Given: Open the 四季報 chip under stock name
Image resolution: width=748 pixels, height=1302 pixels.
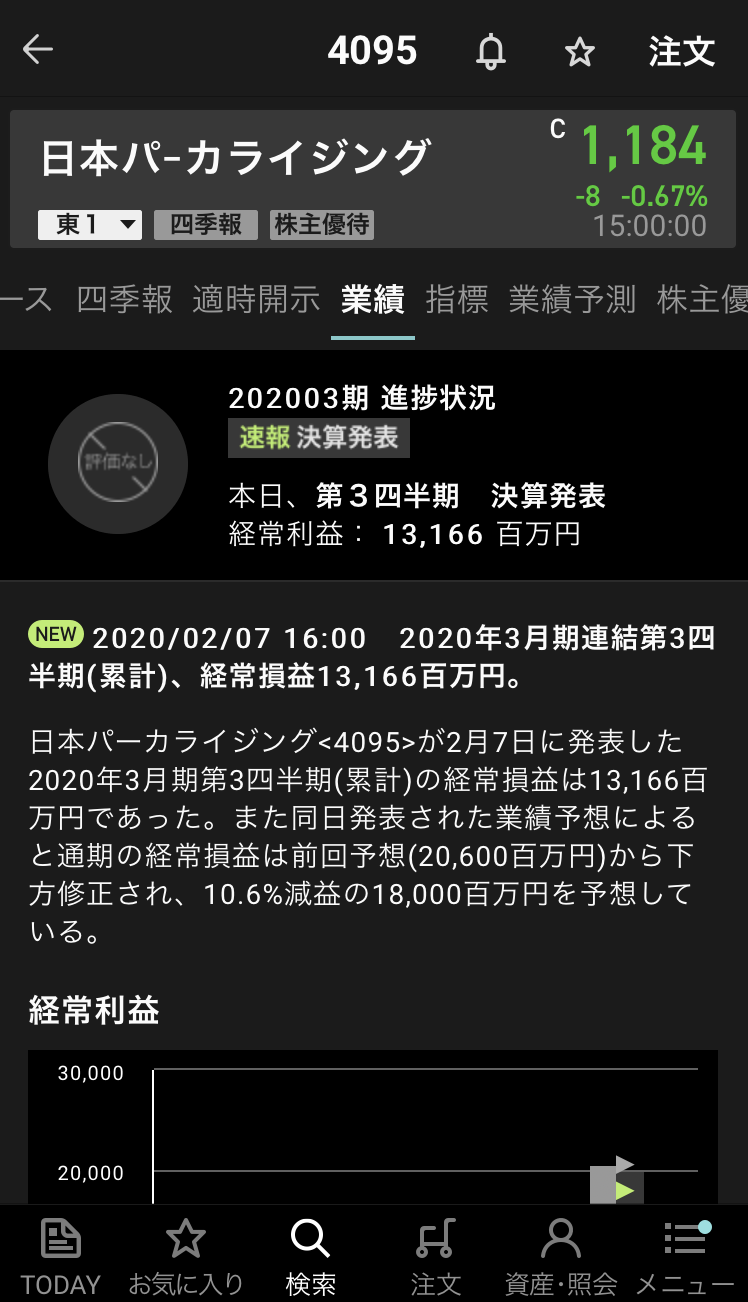Looking at the screenshot, I should 206,225.
